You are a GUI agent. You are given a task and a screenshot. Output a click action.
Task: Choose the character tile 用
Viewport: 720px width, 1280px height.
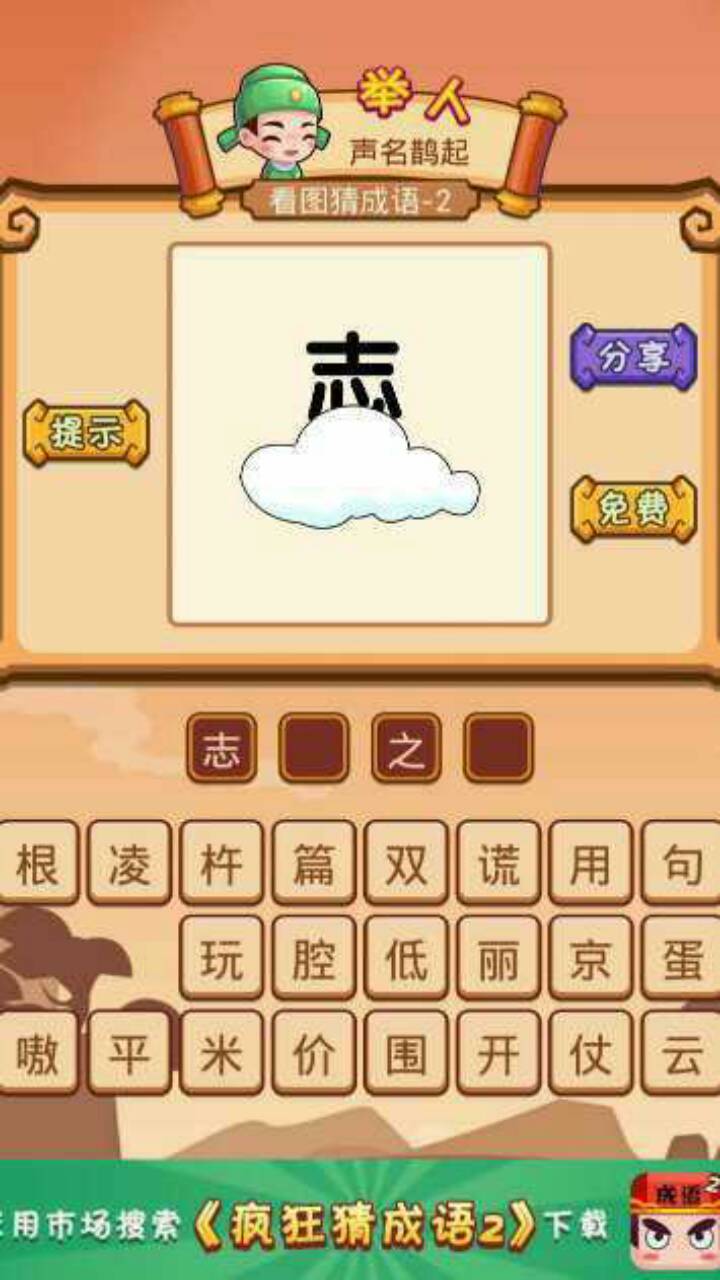(590, 863)
